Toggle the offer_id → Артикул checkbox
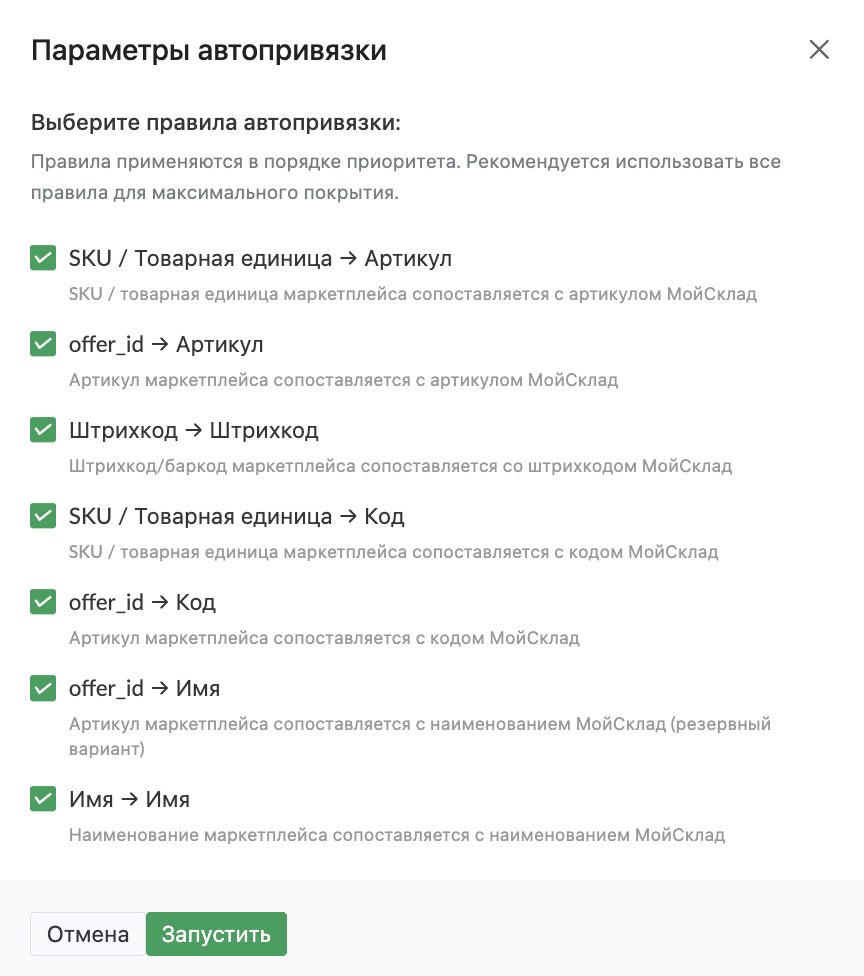 tap(43, 345)
